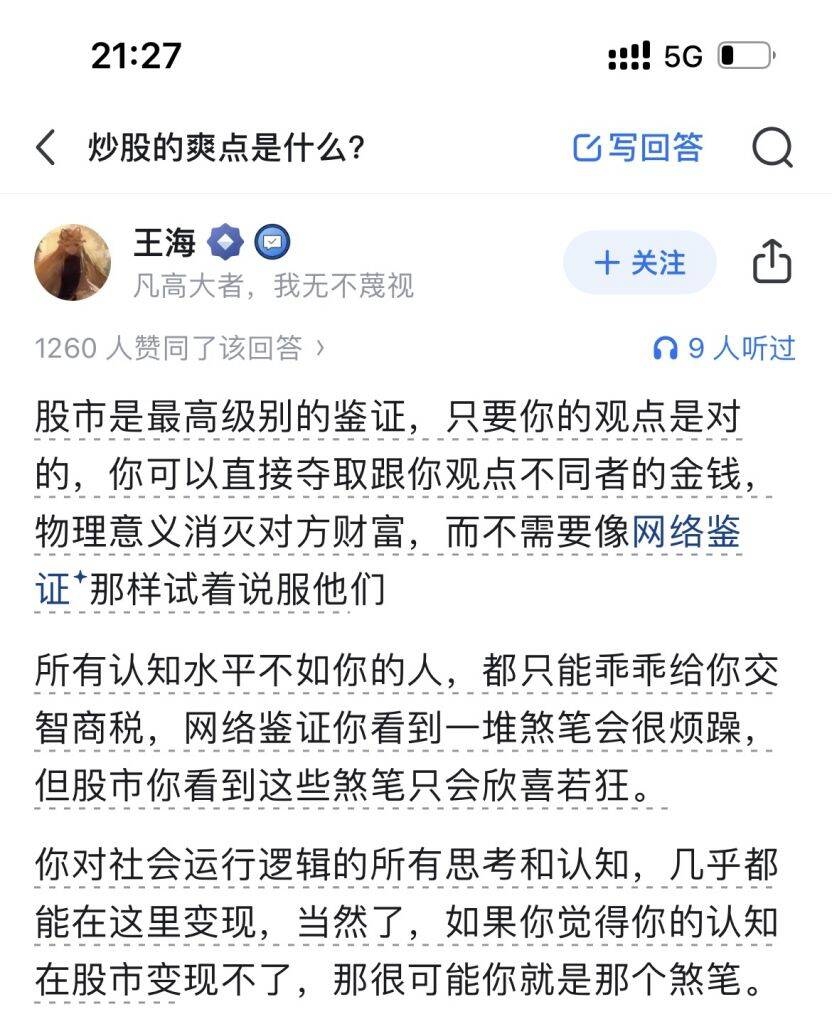Follow 王海 with the 关注 button
Viewport: 832px width, 1024px height.
[x=640, y=263]
